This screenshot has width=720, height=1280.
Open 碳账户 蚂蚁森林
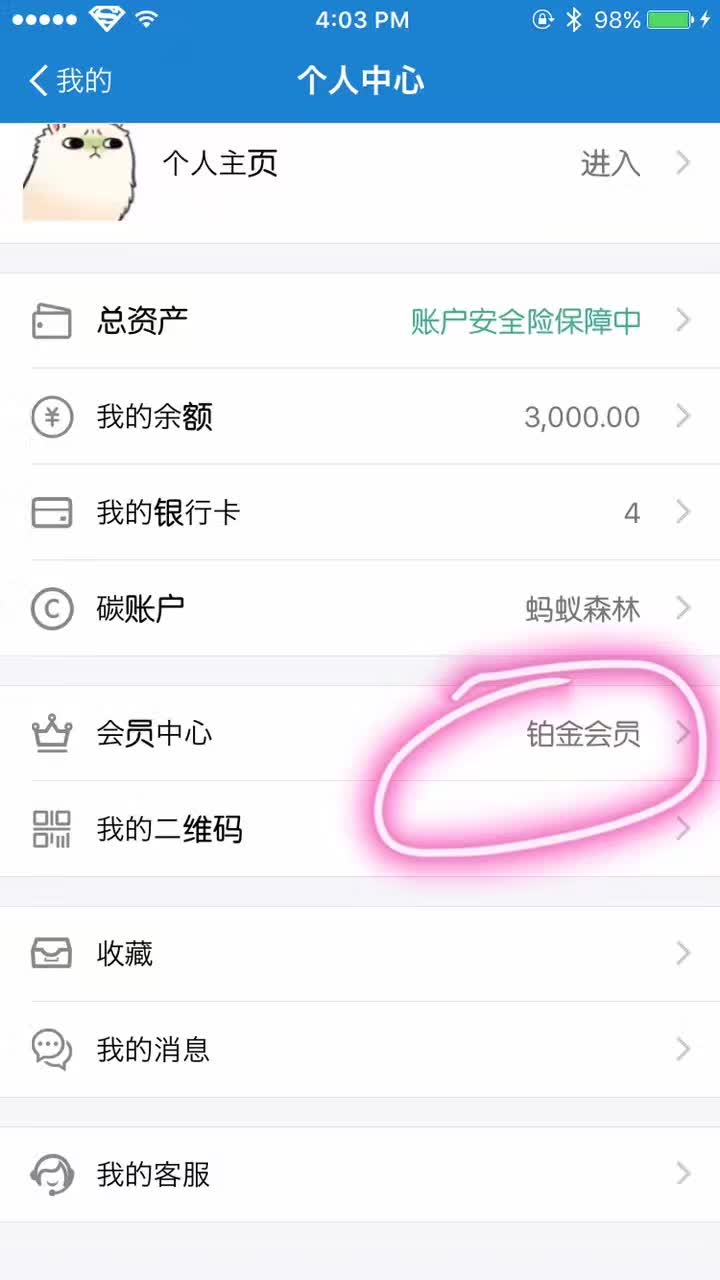(x=360, y=608)
